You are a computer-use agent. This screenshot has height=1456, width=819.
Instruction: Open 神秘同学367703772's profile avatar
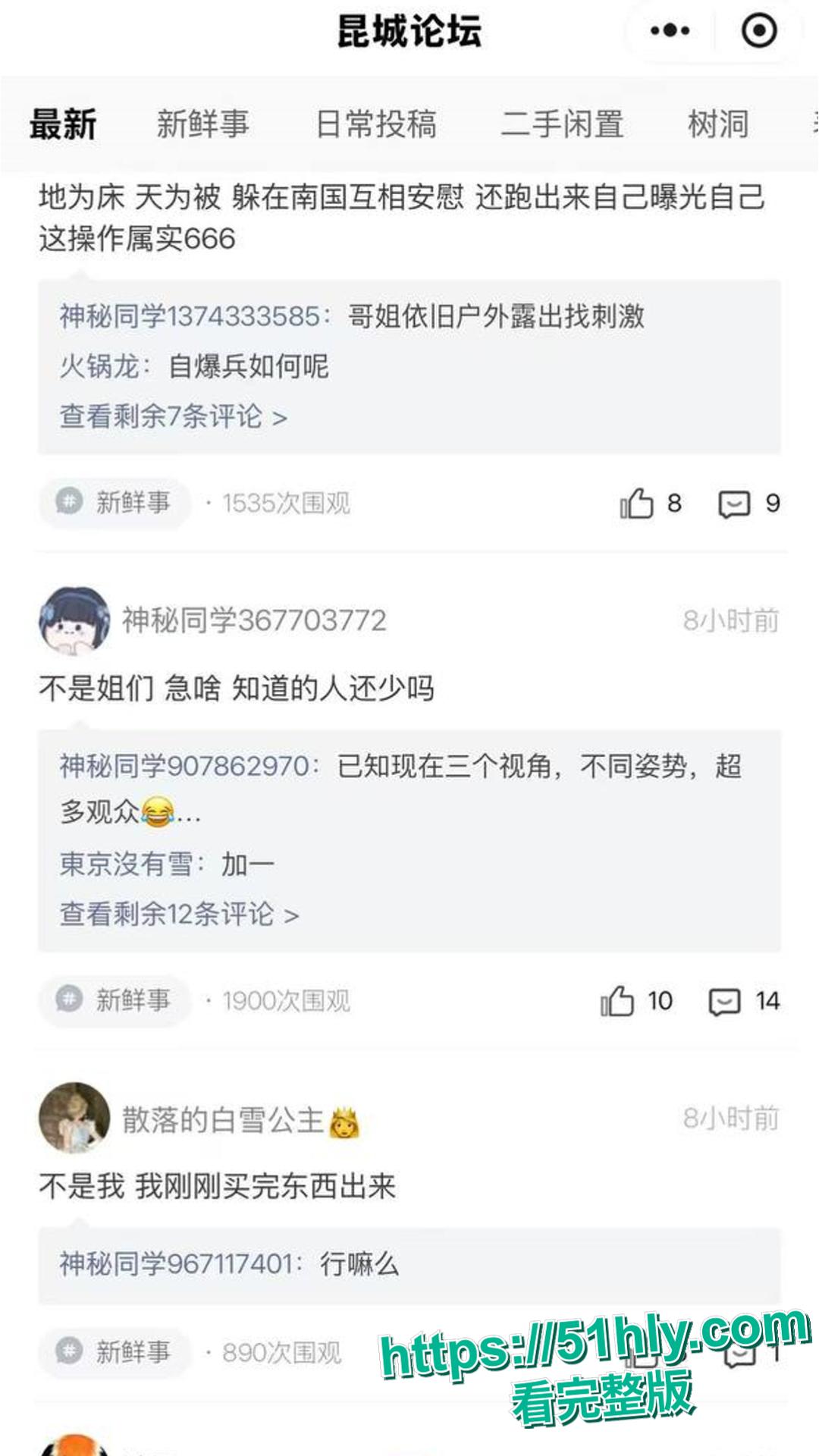[x=74, y=620]
